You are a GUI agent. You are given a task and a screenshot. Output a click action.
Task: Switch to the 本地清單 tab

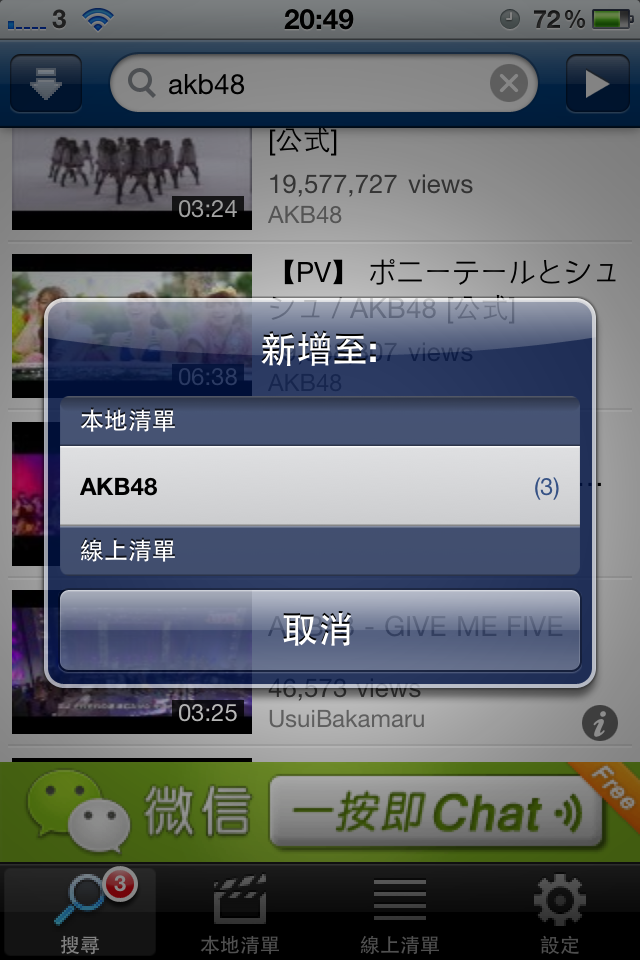pyautogui.click(x=240, y=912)
